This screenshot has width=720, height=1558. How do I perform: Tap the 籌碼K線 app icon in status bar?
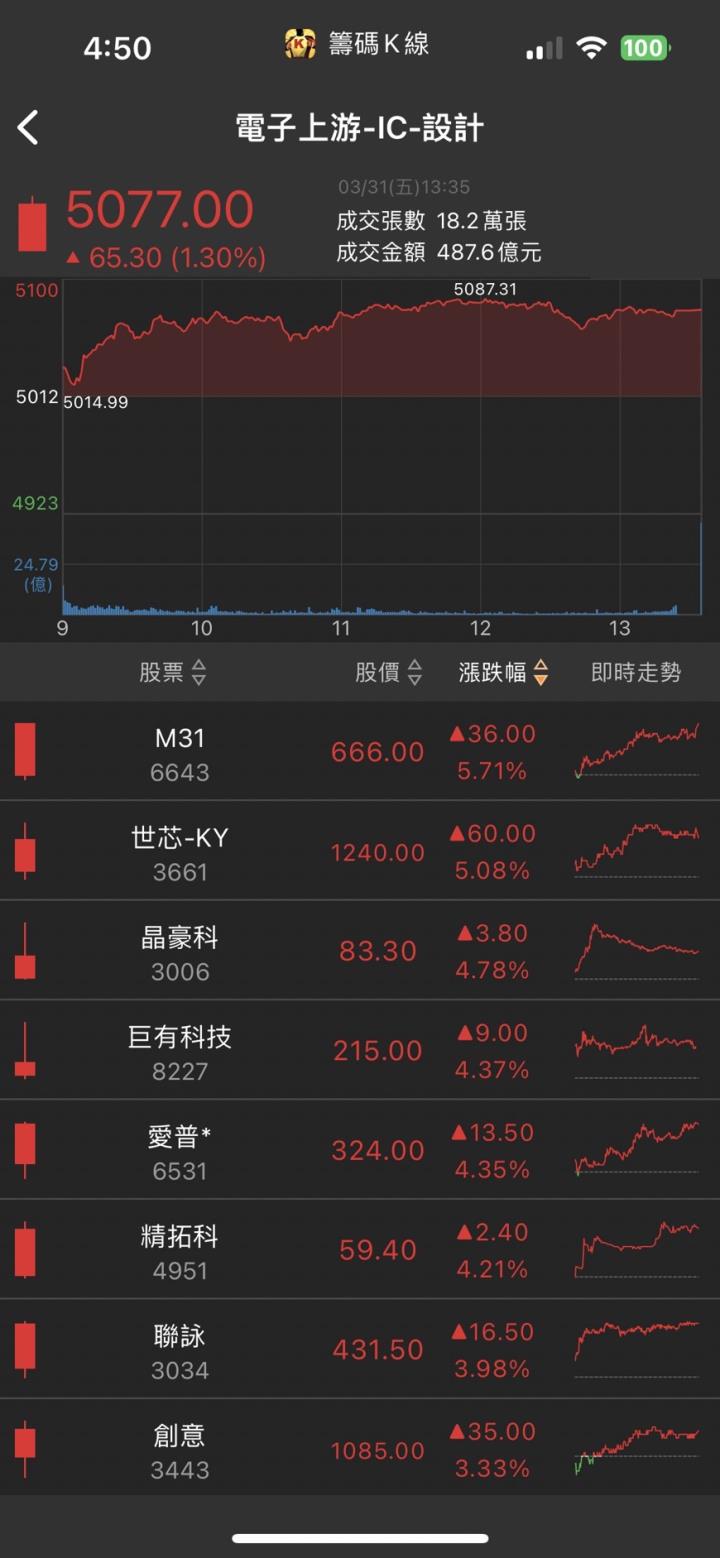(x=300, y=44)
